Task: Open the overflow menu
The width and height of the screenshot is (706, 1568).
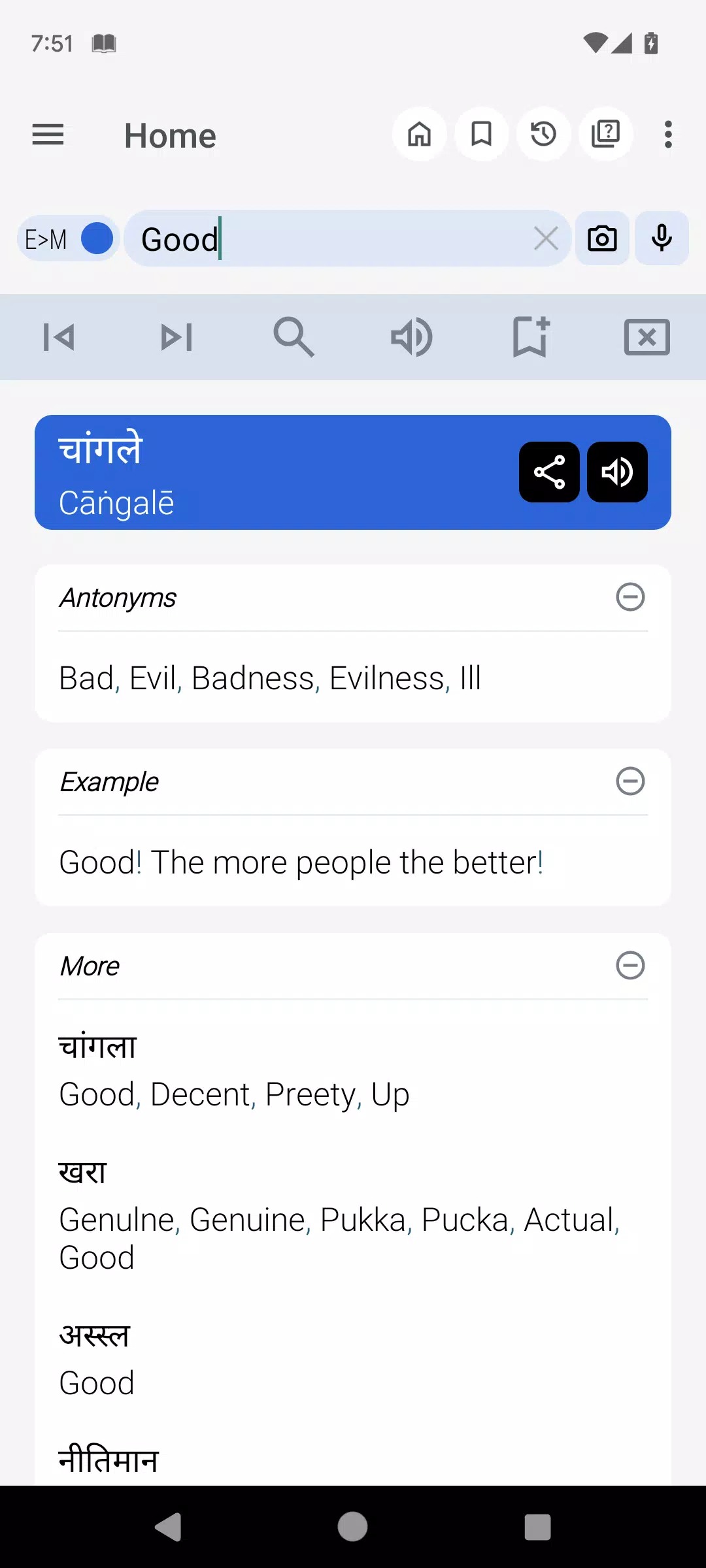Action: pos(667,135)
